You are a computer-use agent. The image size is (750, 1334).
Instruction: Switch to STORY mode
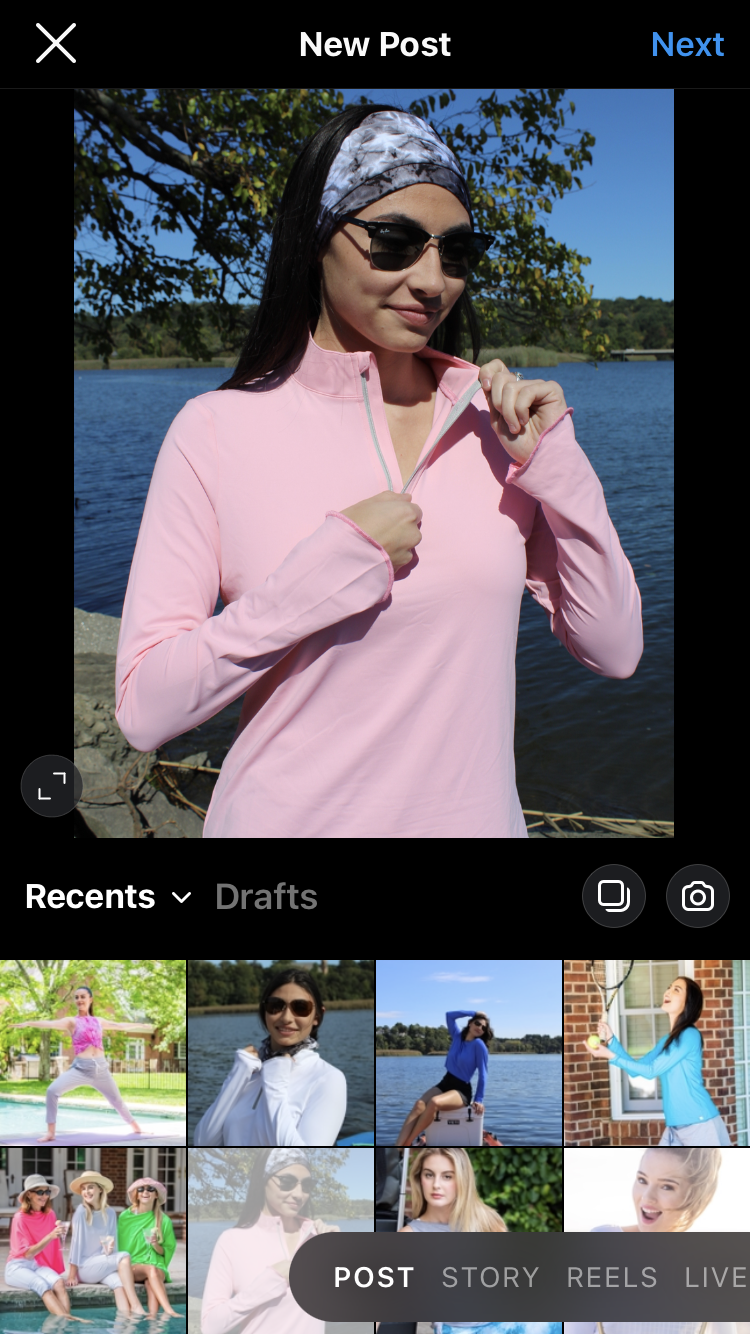tap(490, 1277)
